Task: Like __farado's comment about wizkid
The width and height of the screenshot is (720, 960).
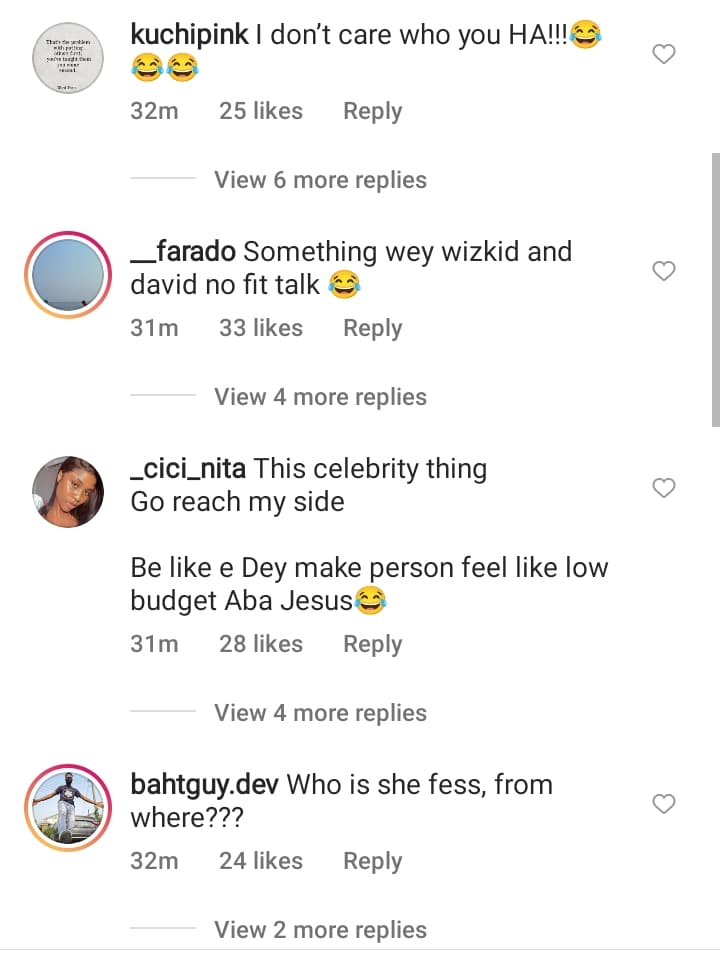Action: pos(664,271)
